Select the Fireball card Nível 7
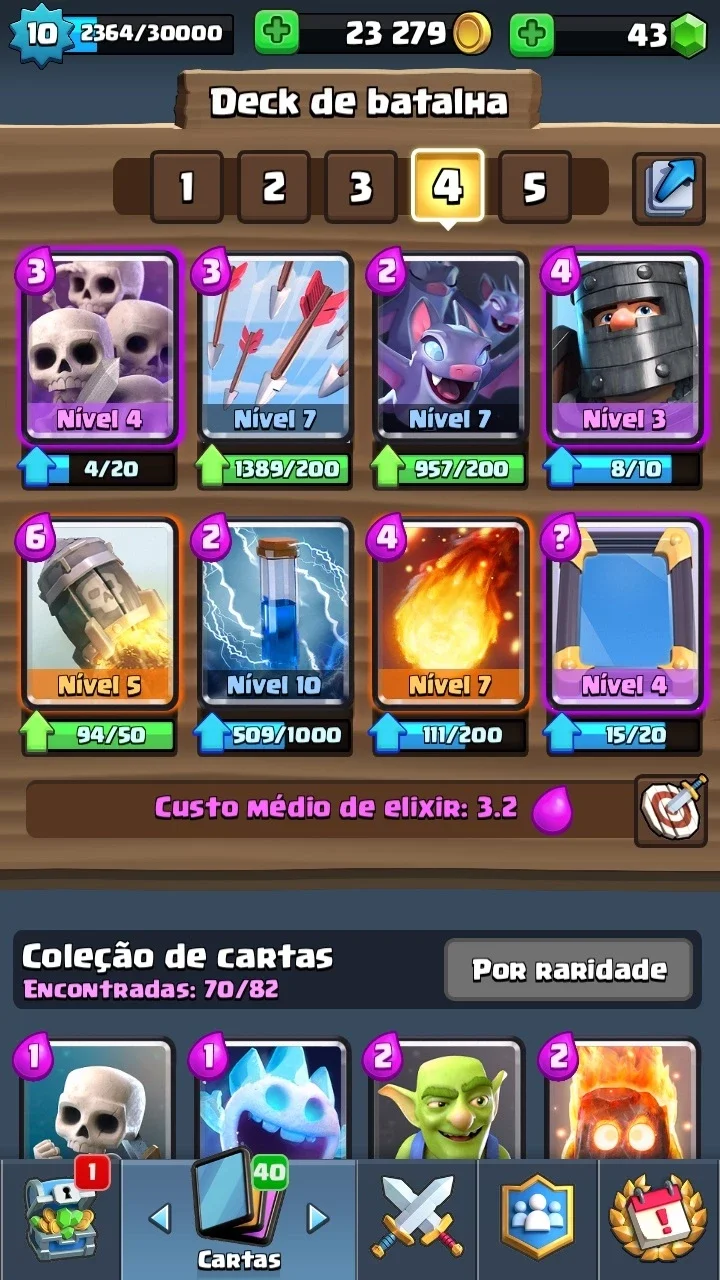This screenshot has width=720, height=1280. pos(448,614)
